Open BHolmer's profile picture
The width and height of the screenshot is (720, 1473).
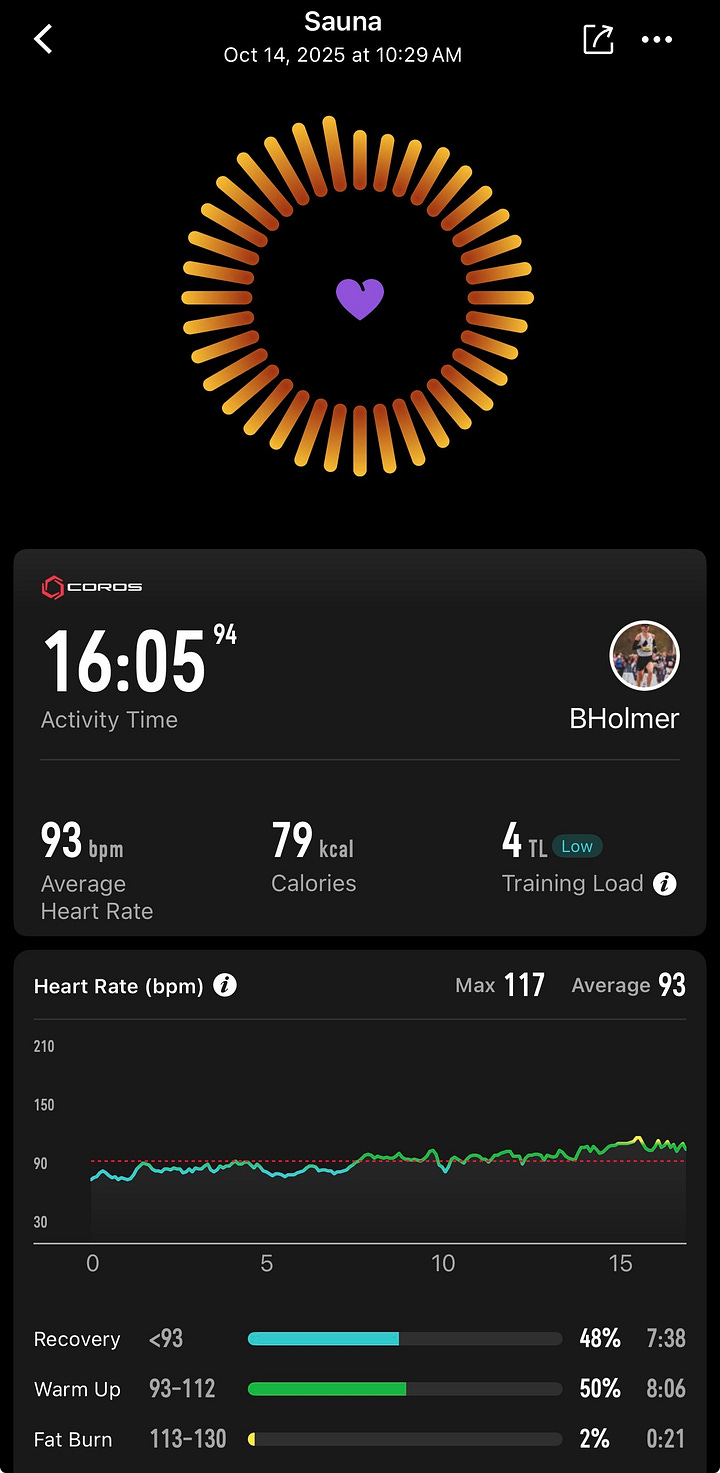point(644,656)
